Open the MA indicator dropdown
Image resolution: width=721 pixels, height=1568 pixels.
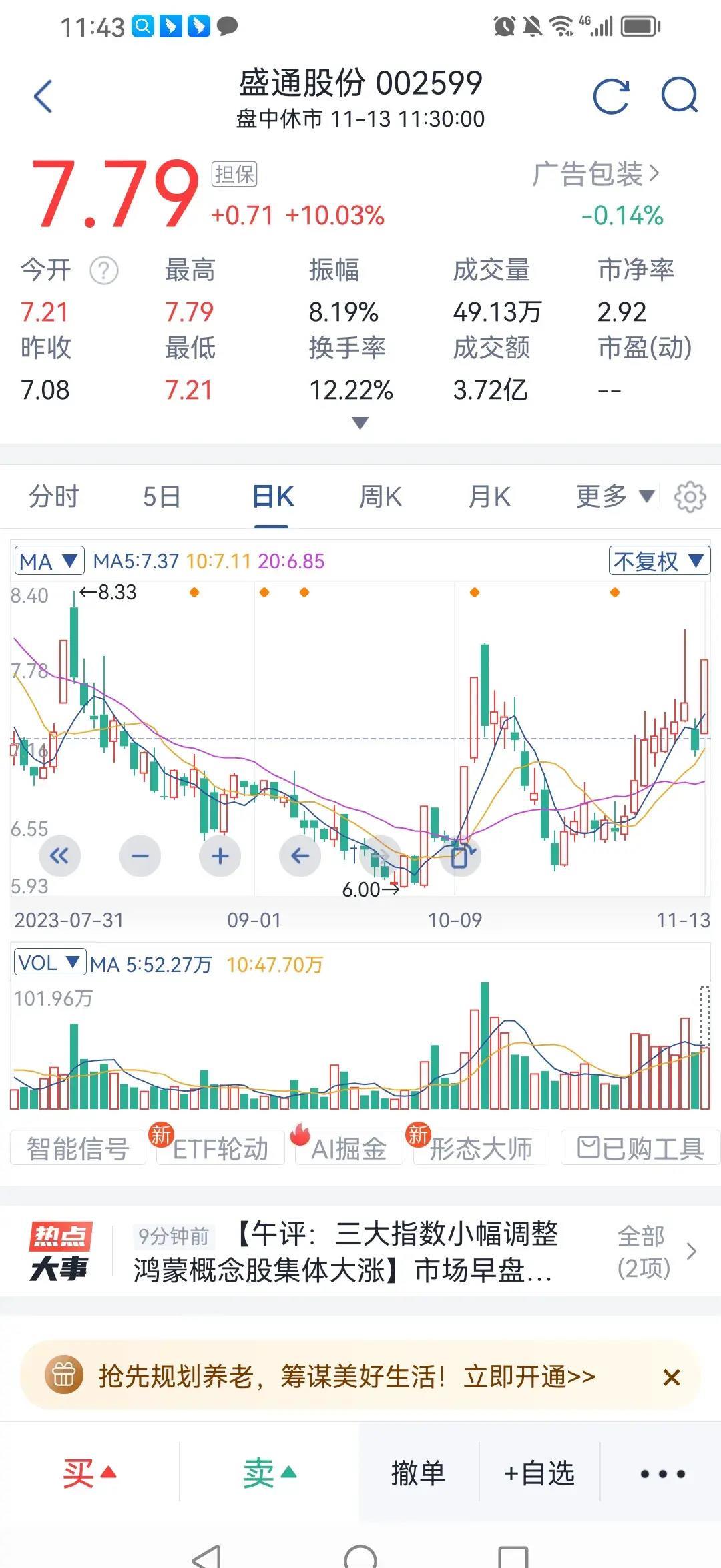[48, 561]
